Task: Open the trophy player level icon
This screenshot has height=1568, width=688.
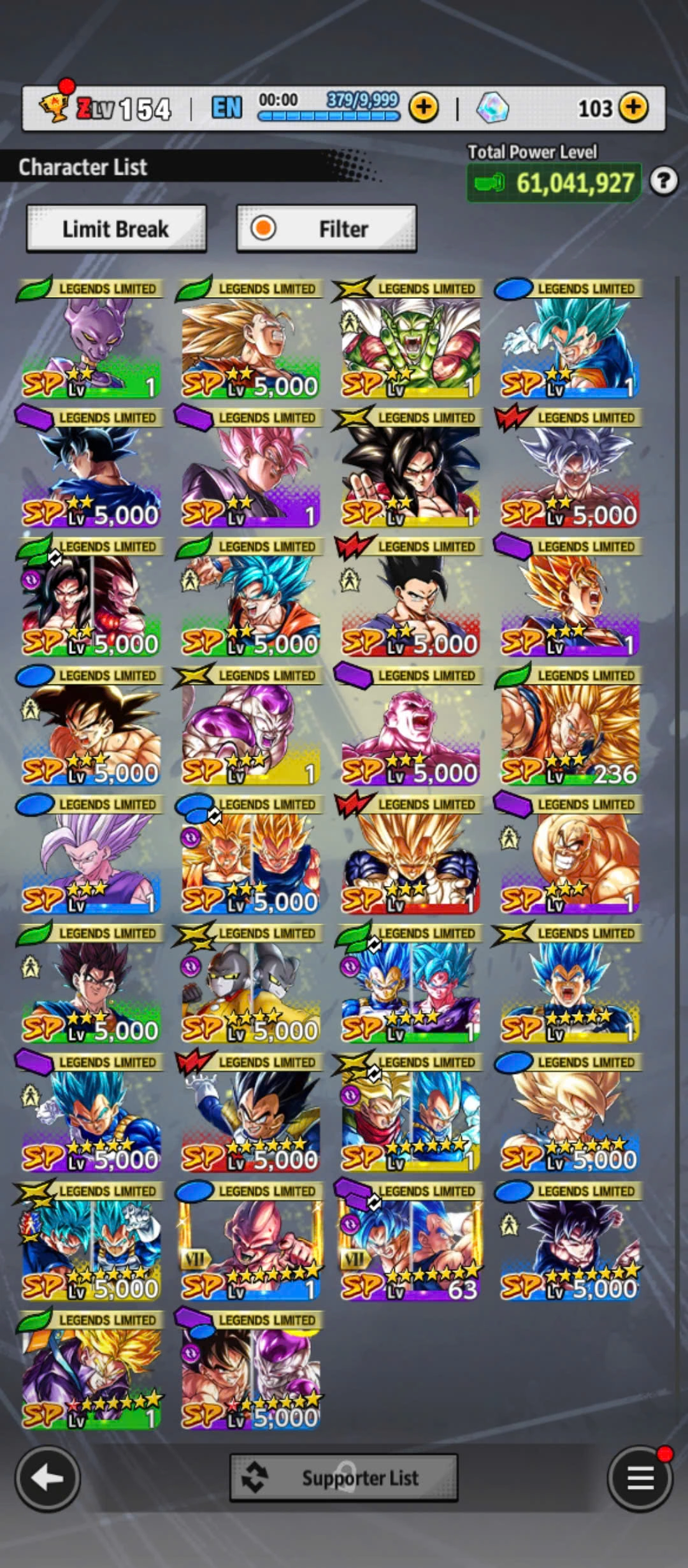Action: pyautogui.click(x=54, y=107)
